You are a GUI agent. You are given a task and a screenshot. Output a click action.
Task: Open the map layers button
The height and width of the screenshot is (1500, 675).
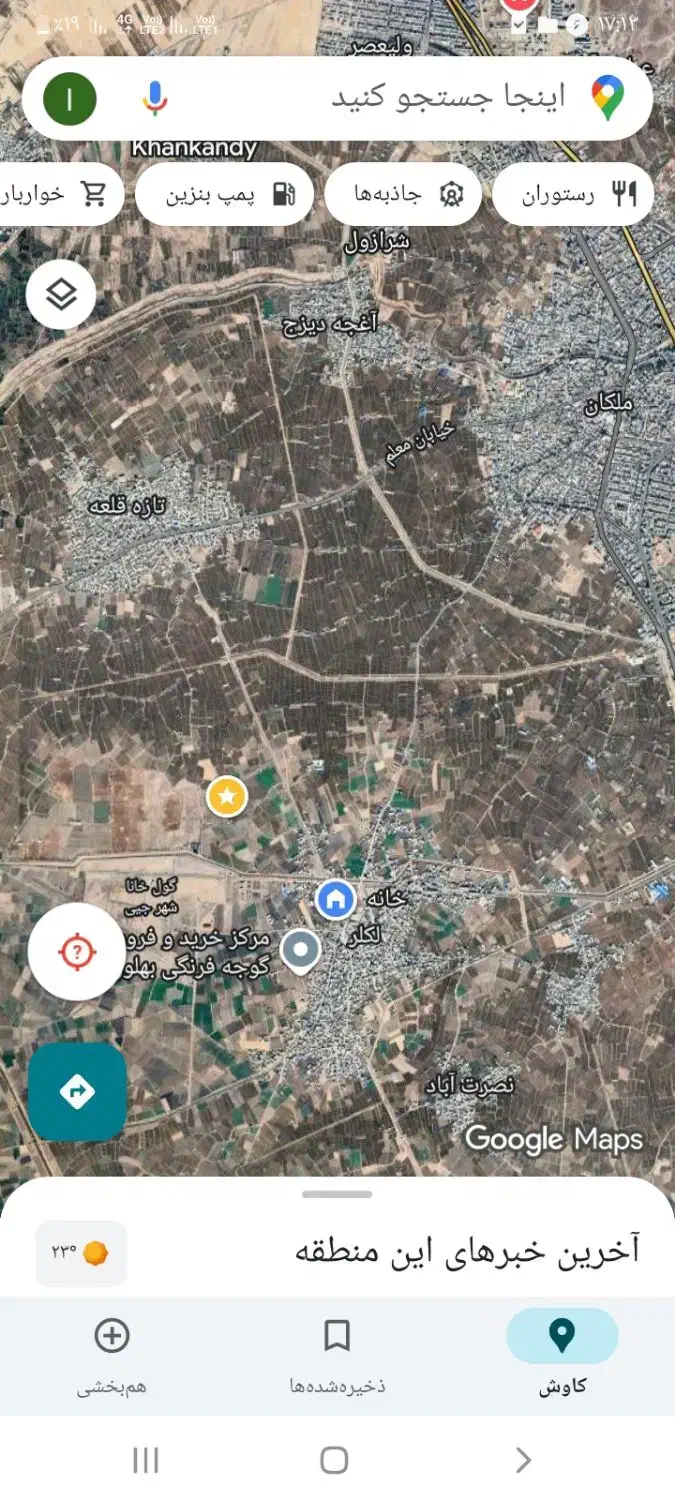tap(61, 294)
